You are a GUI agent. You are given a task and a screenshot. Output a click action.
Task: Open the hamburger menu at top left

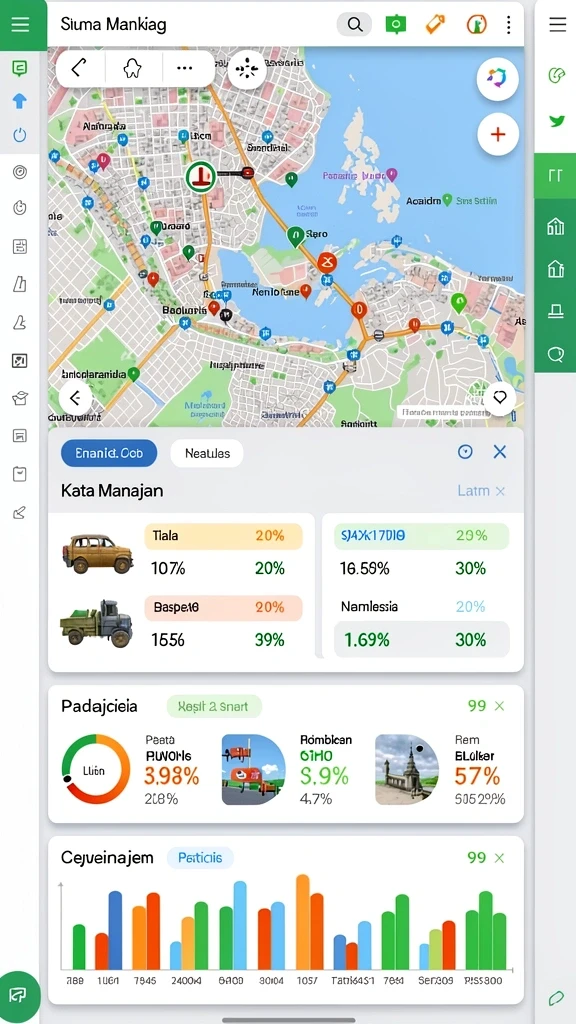click(x=20, y=25)
